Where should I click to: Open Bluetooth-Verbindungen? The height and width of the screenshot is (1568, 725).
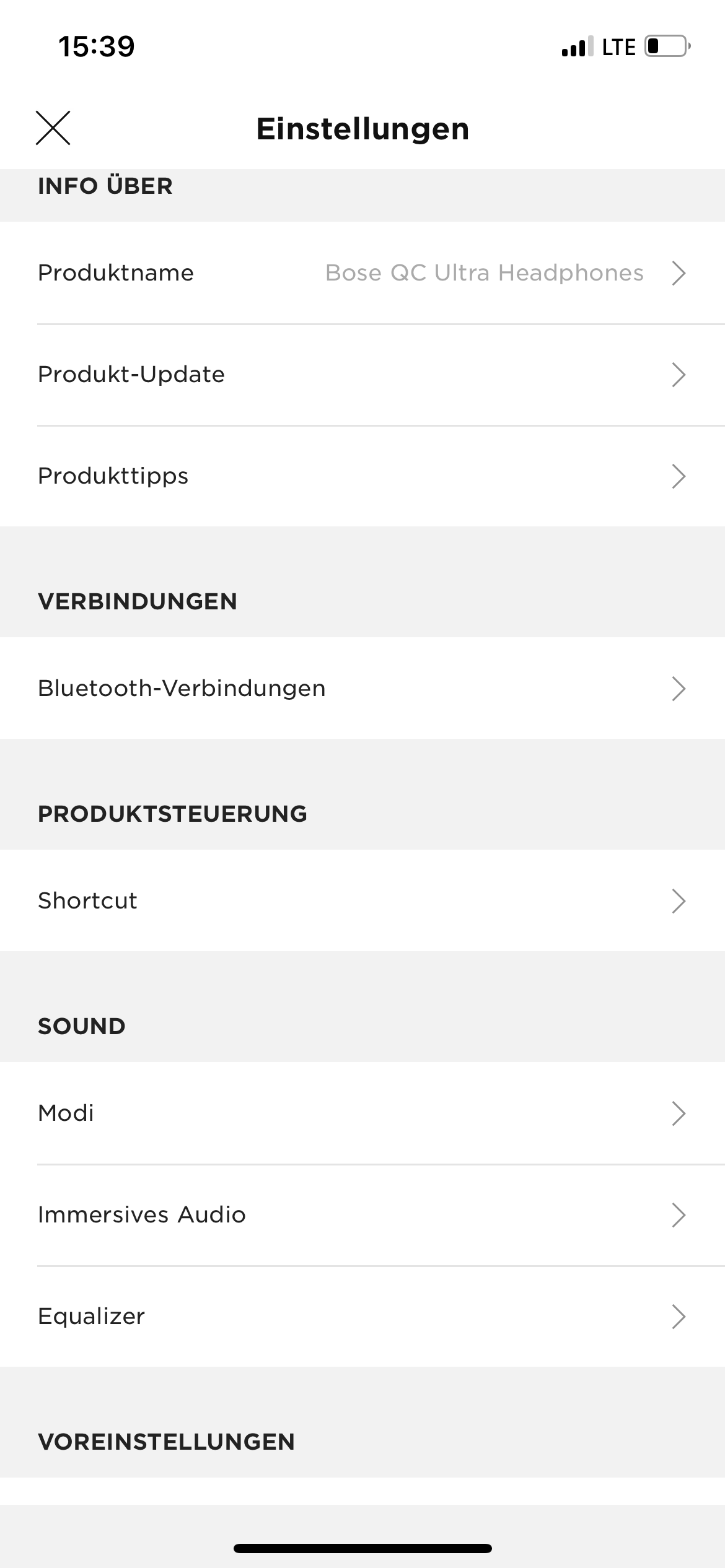click(362, 688)
